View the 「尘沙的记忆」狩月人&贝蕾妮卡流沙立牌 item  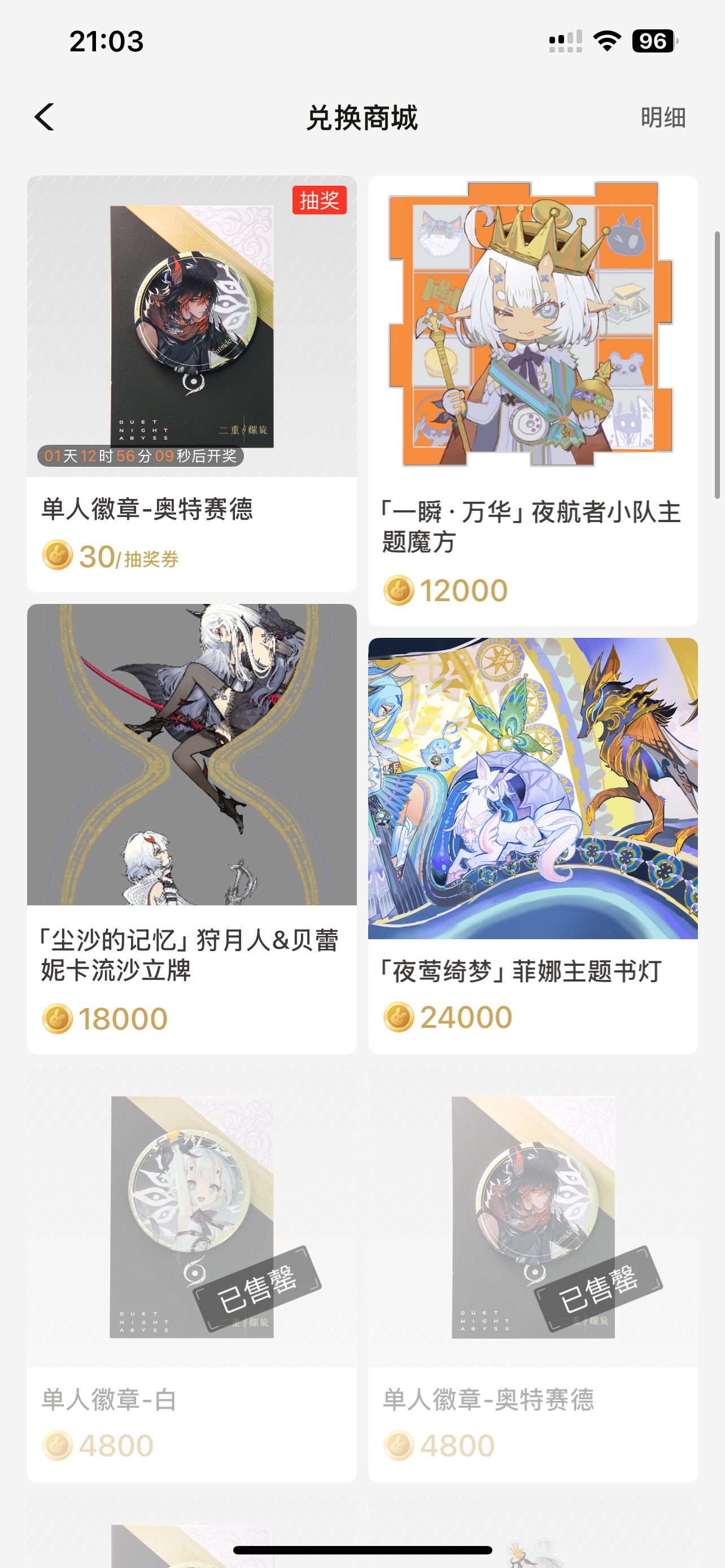tap(191, 828)
